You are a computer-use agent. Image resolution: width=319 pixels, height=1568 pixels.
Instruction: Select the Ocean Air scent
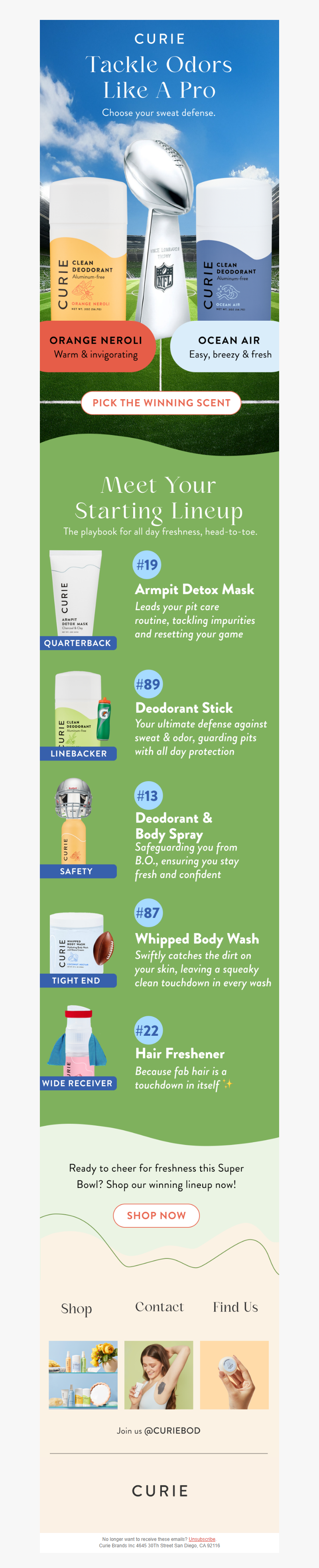229,346
